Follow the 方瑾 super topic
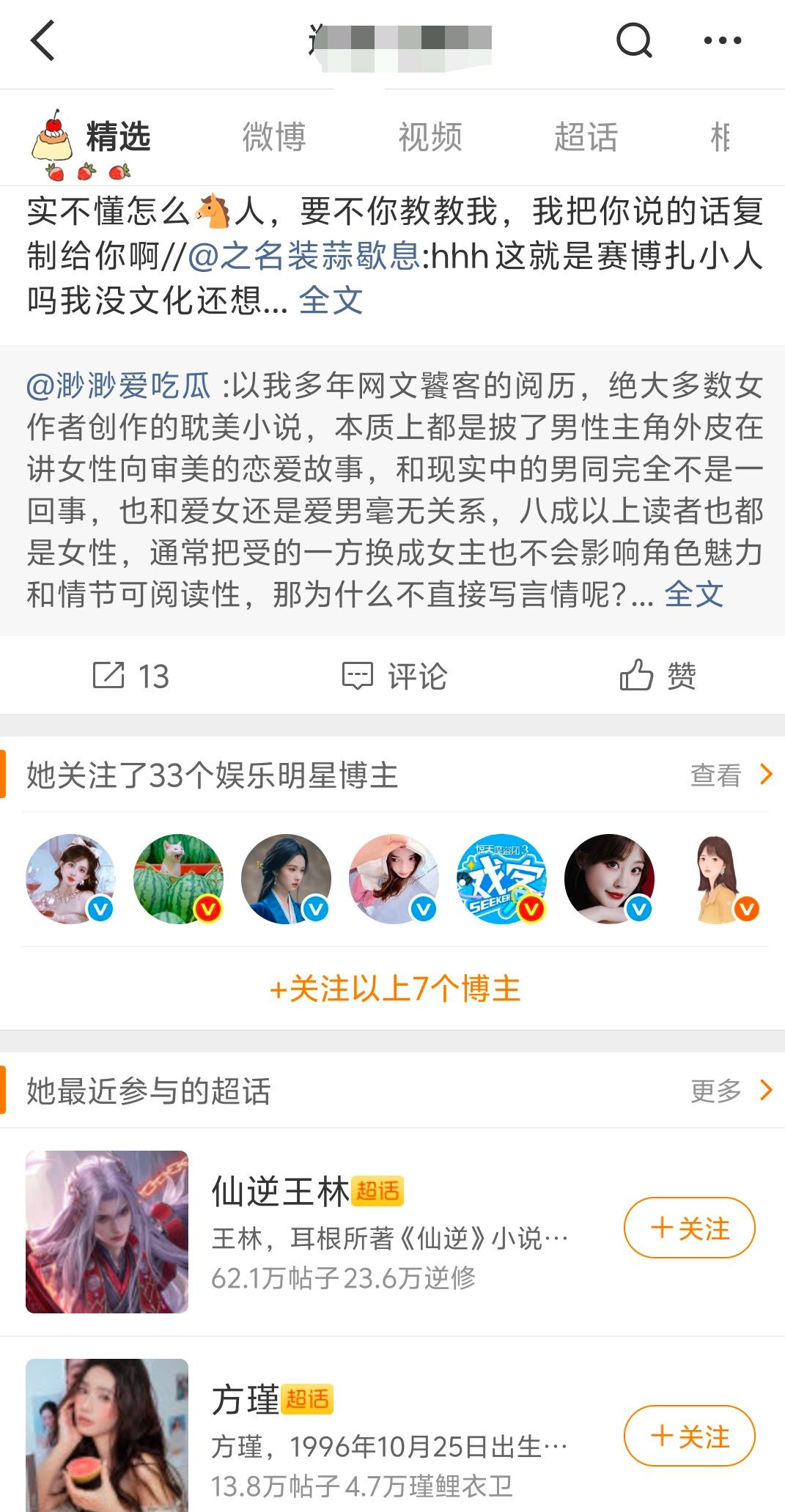 tap(689, 1436)
